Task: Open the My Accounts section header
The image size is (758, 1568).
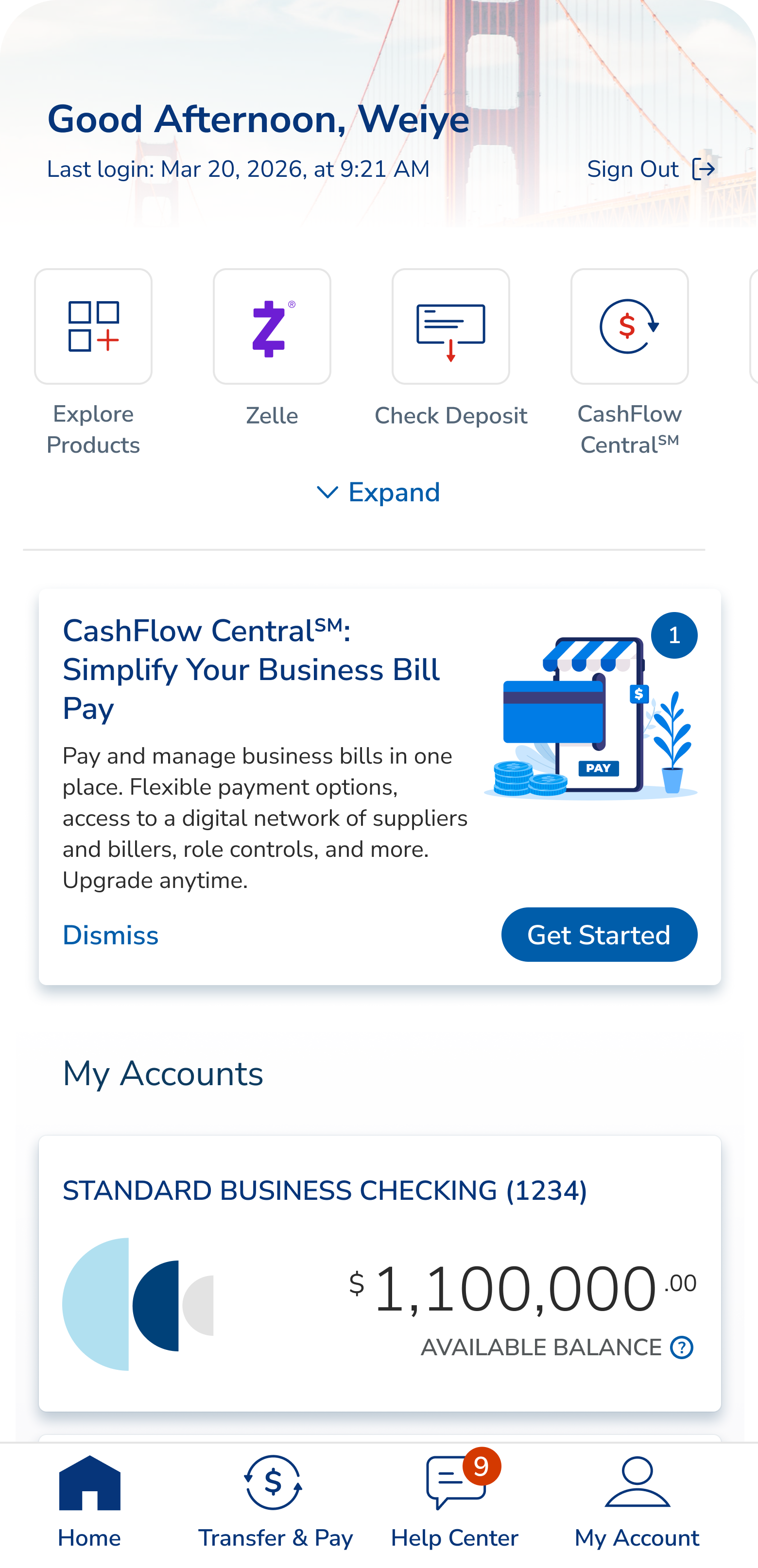Action: click(x=163, y=1073)
